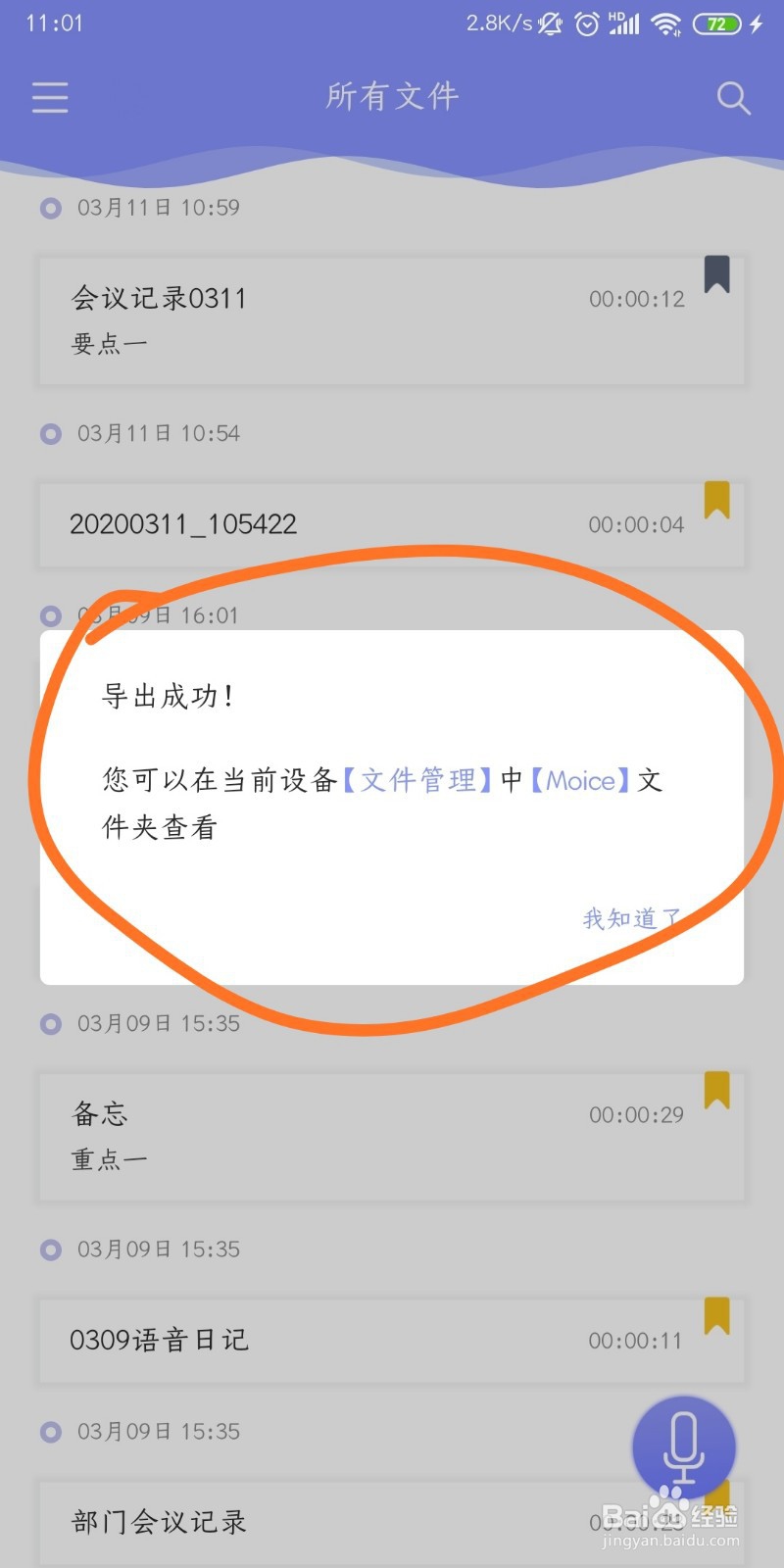Toggle the circle marker next to 03月09日 15:35

coord(51,1023)
